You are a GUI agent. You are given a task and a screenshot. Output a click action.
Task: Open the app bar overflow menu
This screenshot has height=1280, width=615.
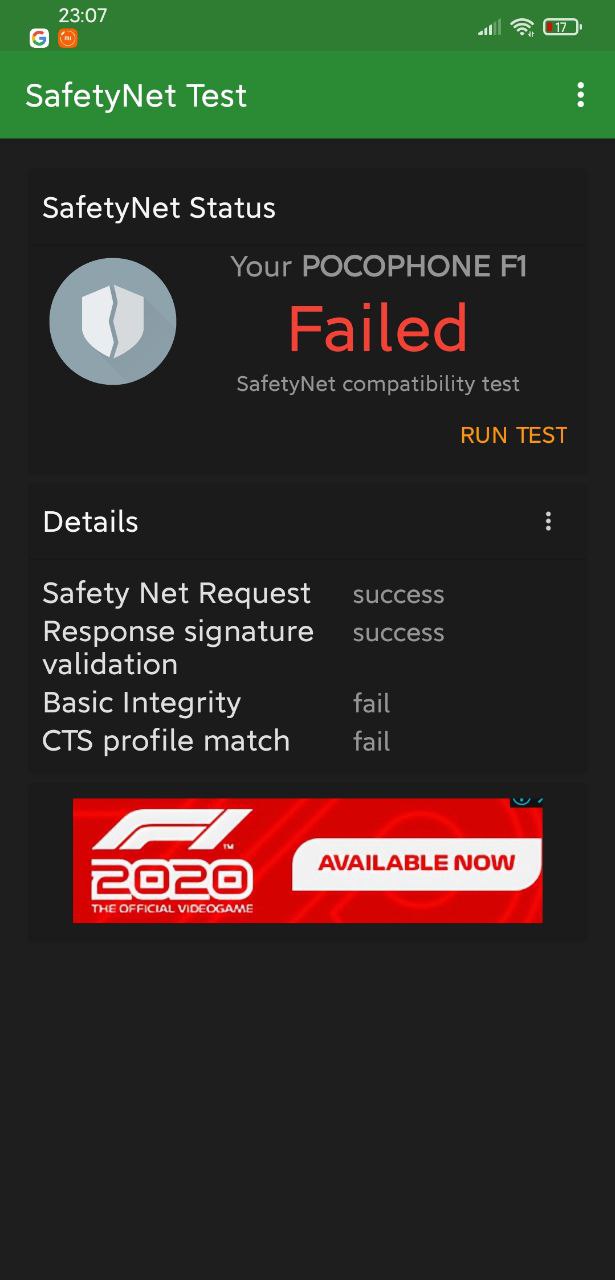pyautogui.click(x=580, y=95)
